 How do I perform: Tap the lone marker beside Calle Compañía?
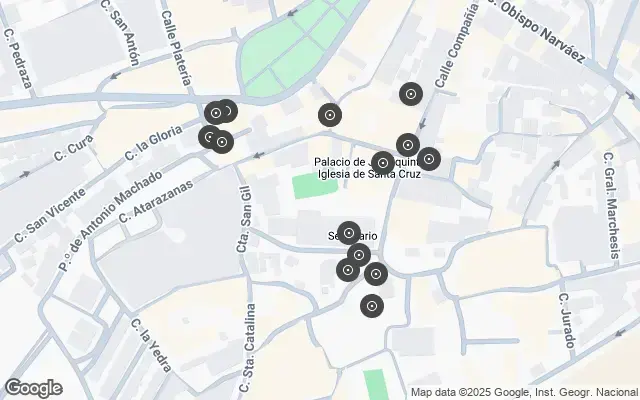pyautogui.click(x=410, y=94)
